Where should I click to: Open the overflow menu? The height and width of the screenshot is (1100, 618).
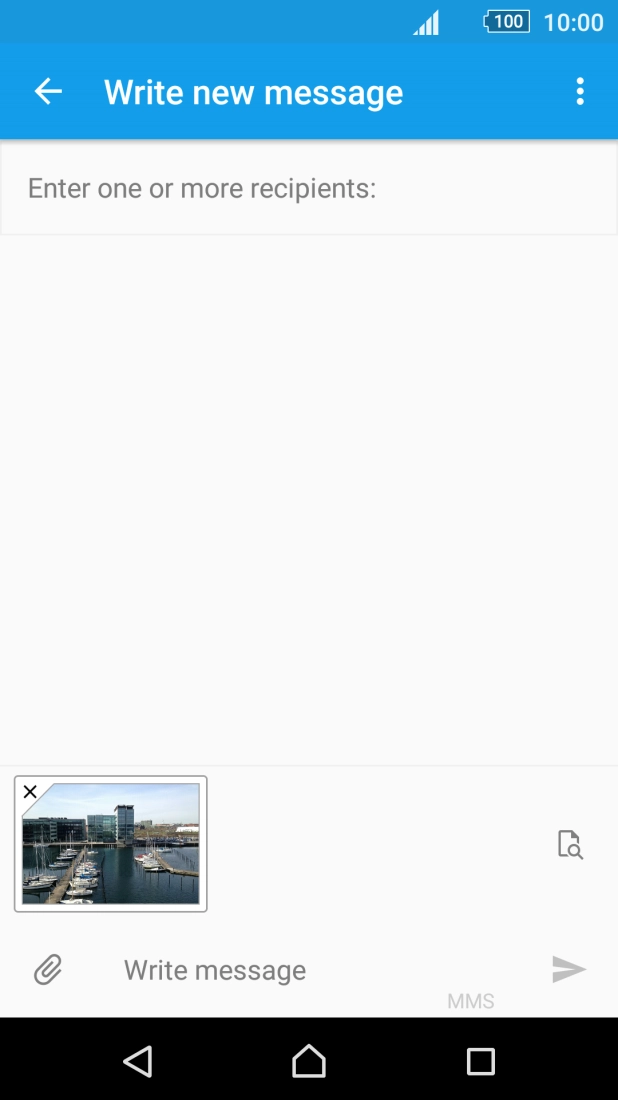[x=580, y=92]
